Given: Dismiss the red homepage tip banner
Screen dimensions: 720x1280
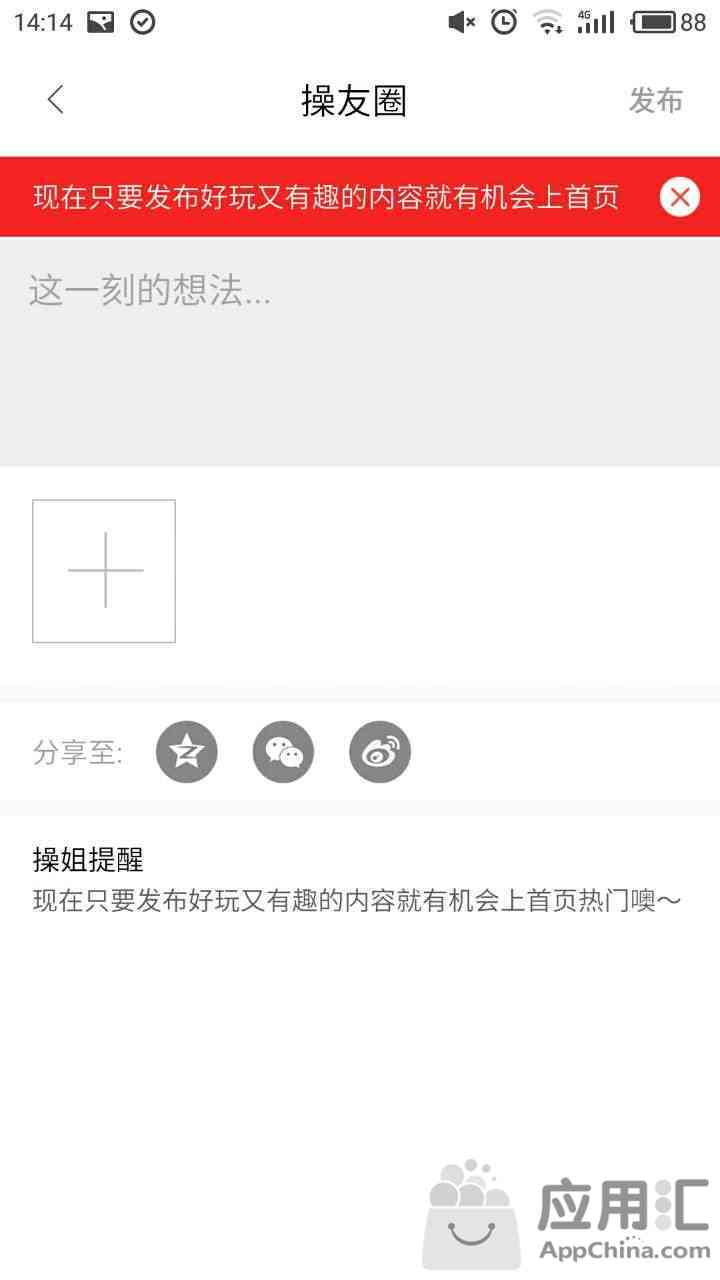Looking at the screenshot, I should [x=679, y=197].
